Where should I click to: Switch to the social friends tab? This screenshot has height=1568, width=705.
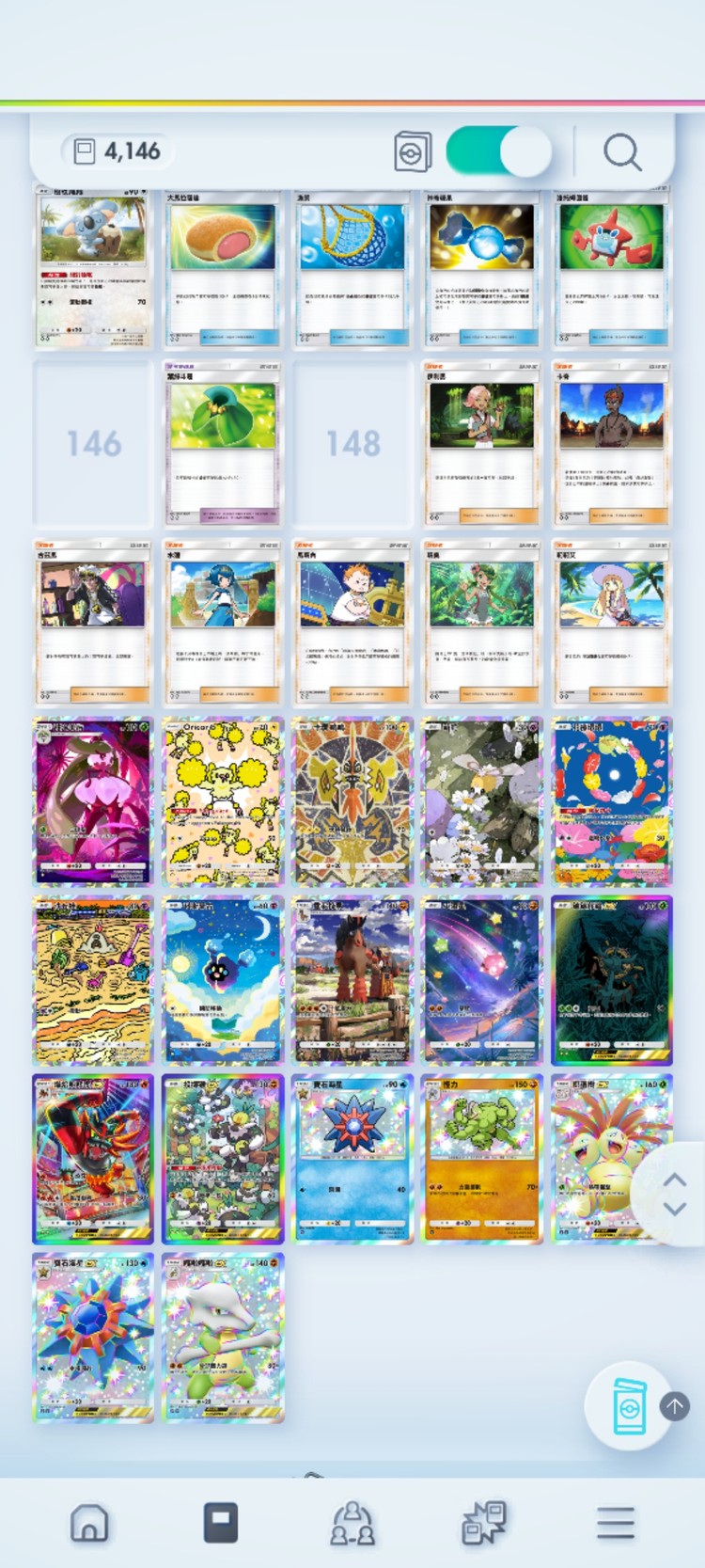pos(352,1521)
